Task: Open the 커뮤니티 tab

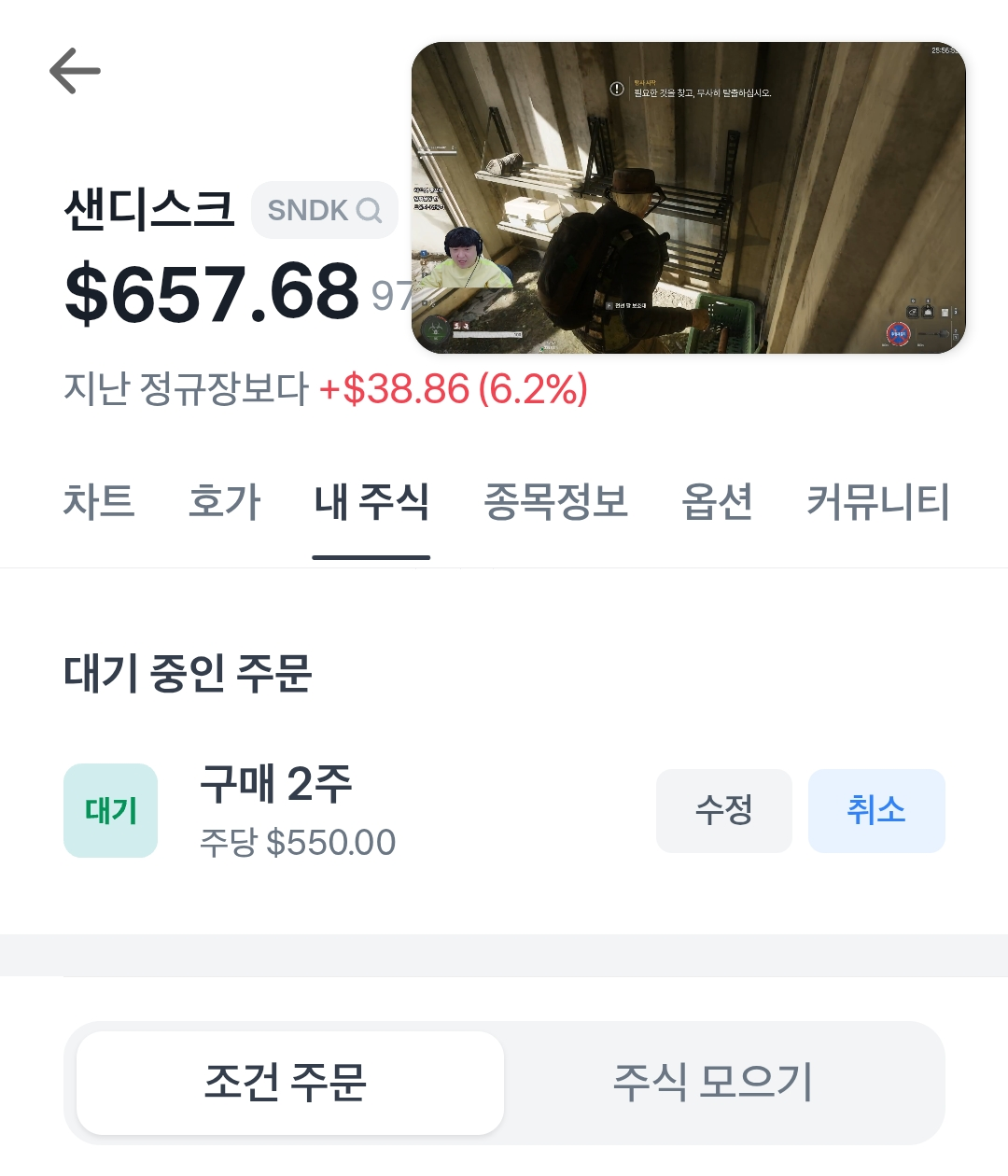Action: click(877, 502)
